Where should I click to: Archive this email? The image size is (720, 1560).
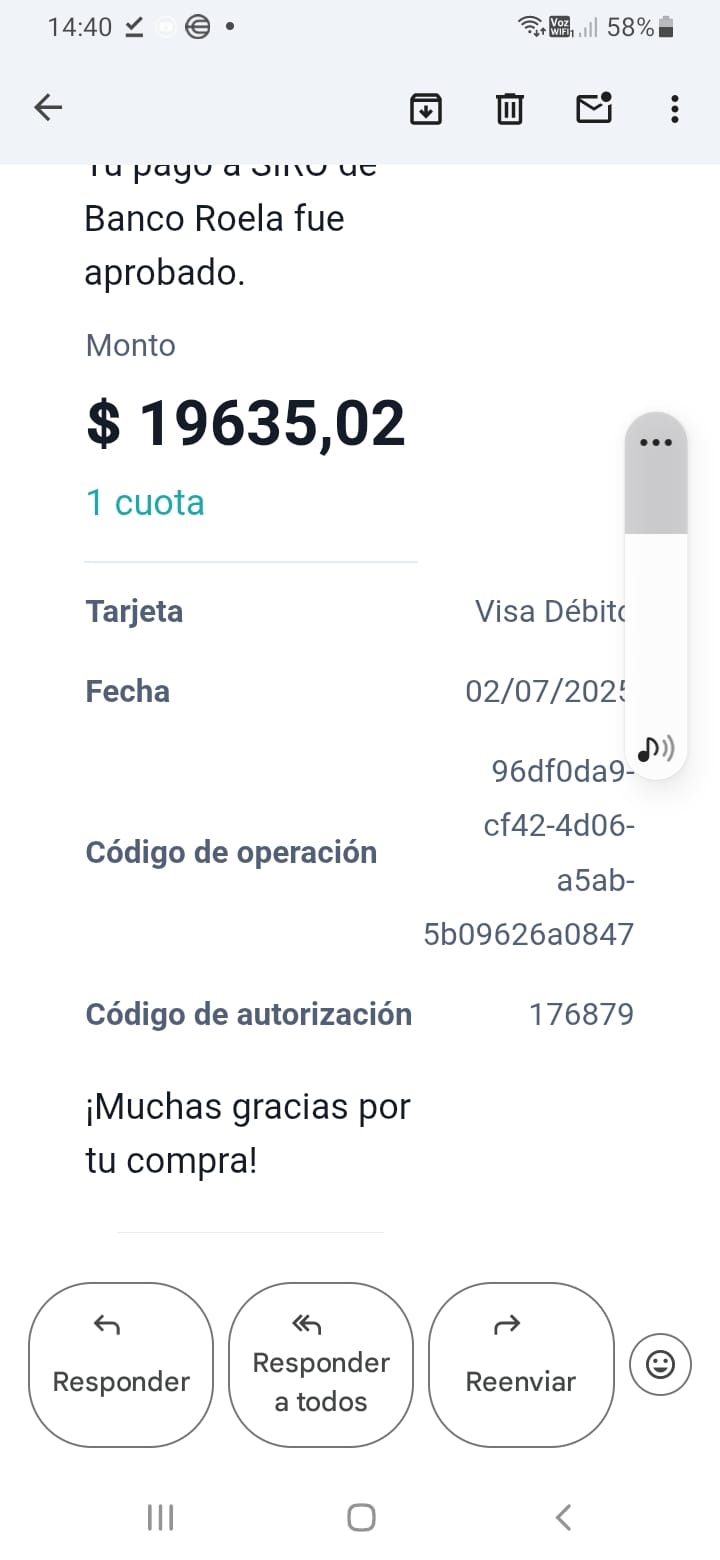tap(426, 108)
